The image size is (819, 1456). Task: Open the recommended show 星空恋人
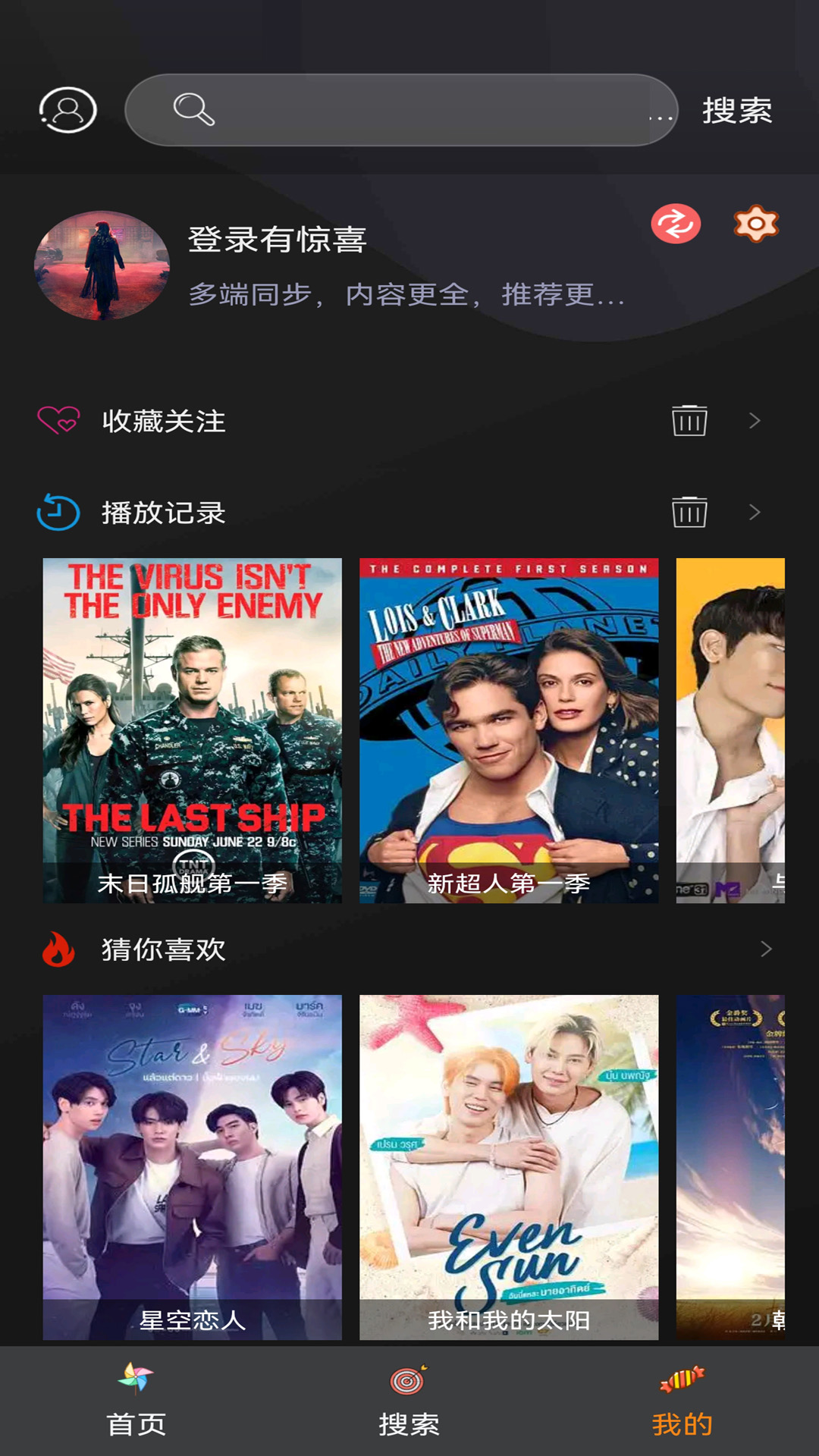[x=192, y=1167]
